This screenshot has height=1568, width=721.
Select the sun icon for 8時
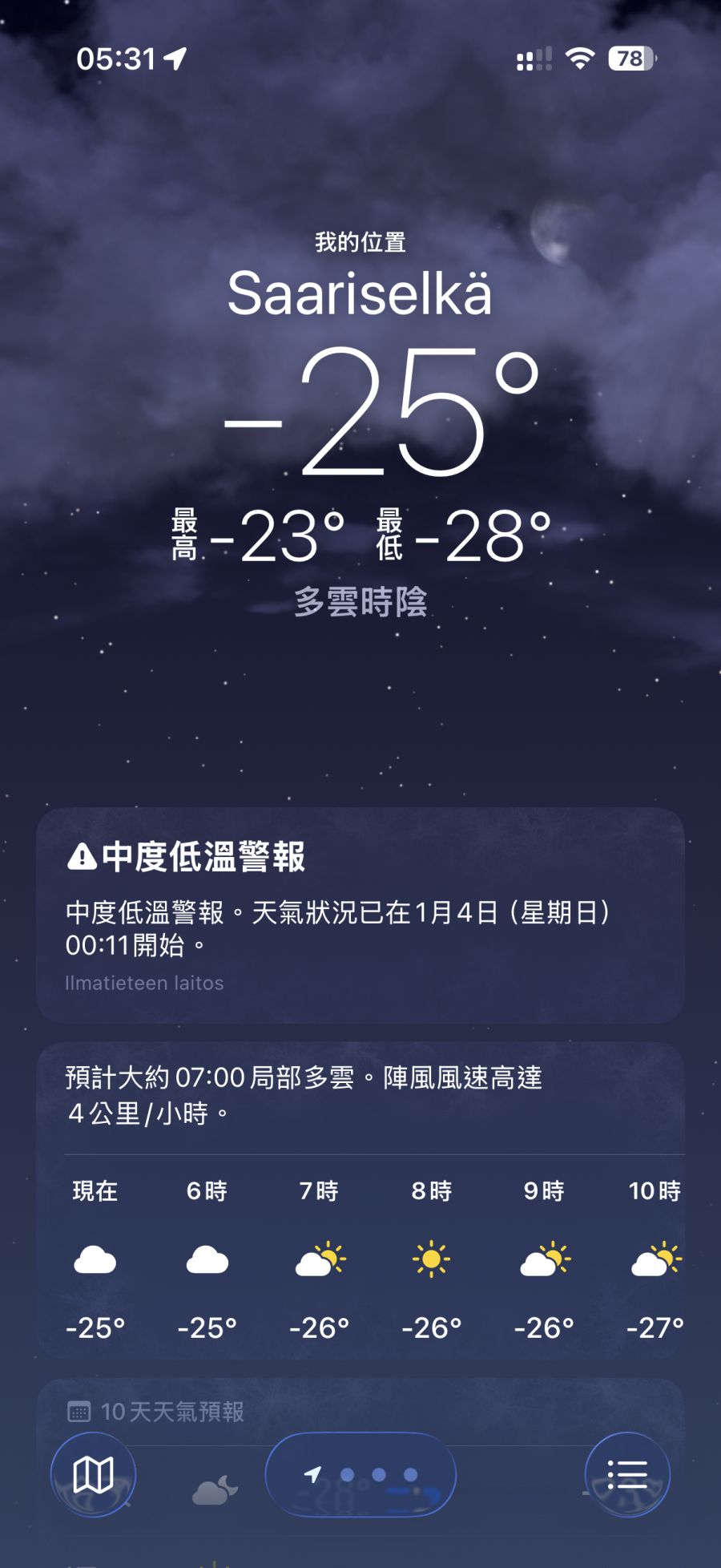pos(432,1259)
